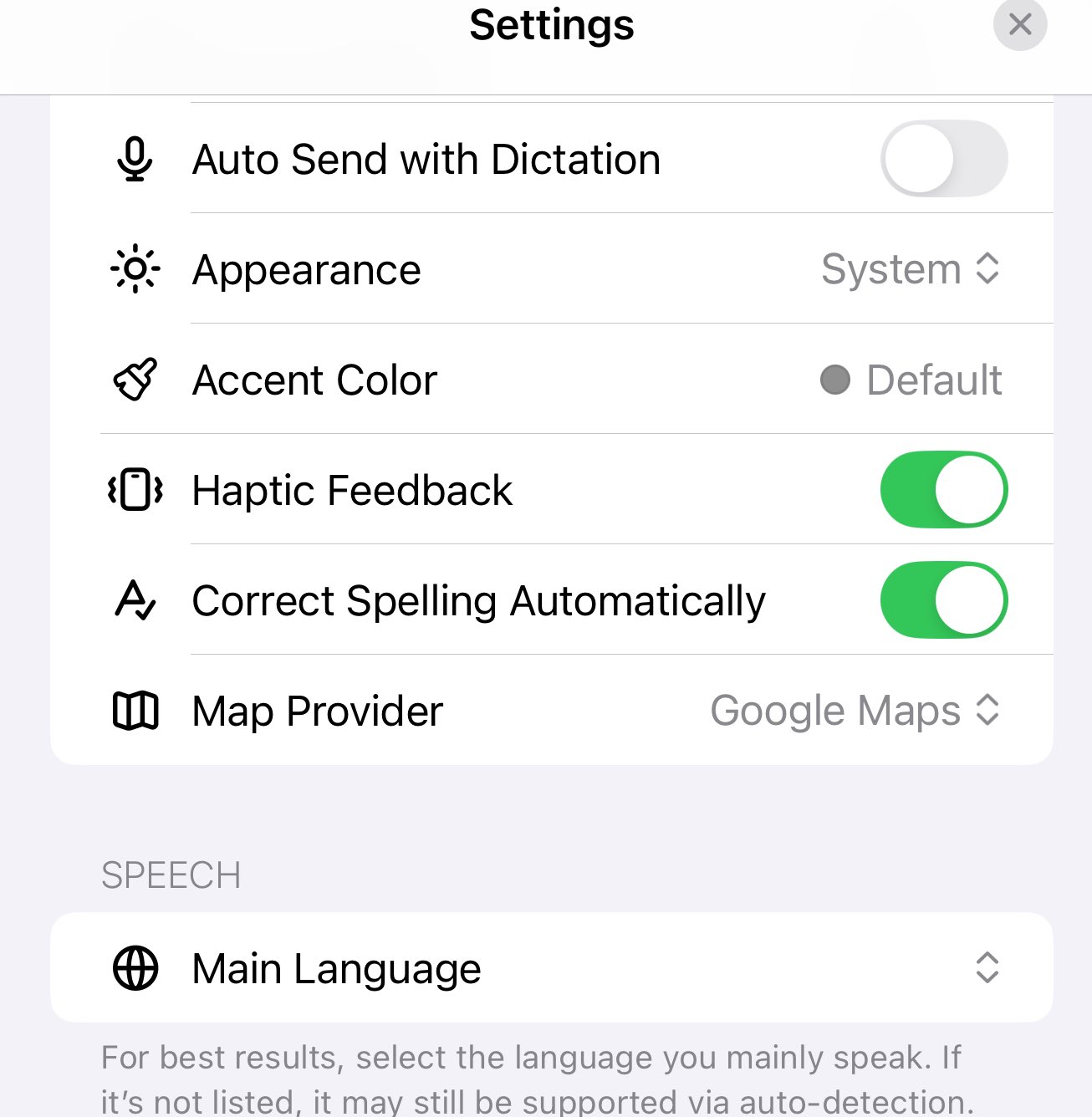Dismiss Settings with the X button
The image size is (1092, 1117).
coord(1019,25)
